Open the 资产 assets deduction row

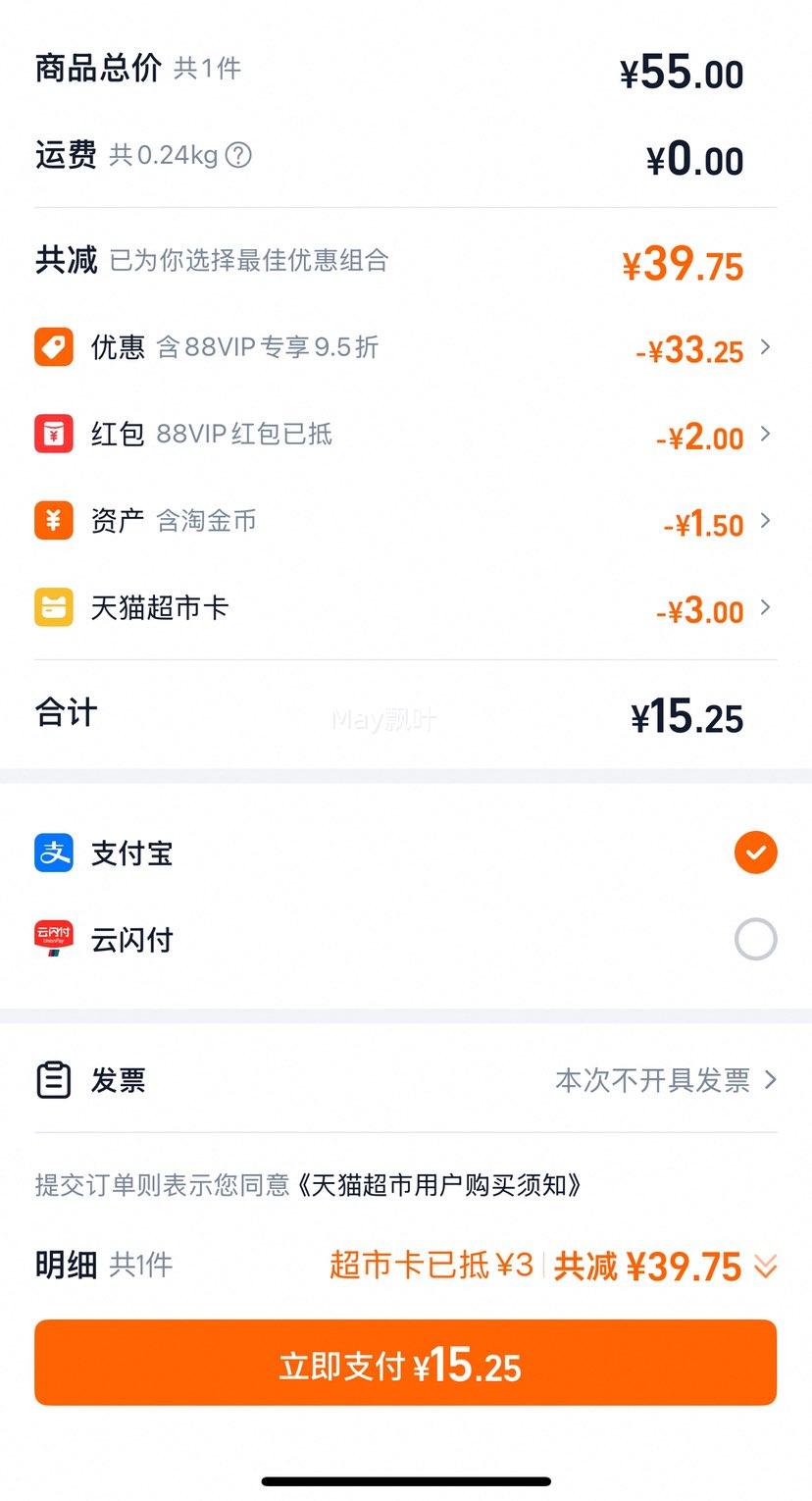coord(405,520)
